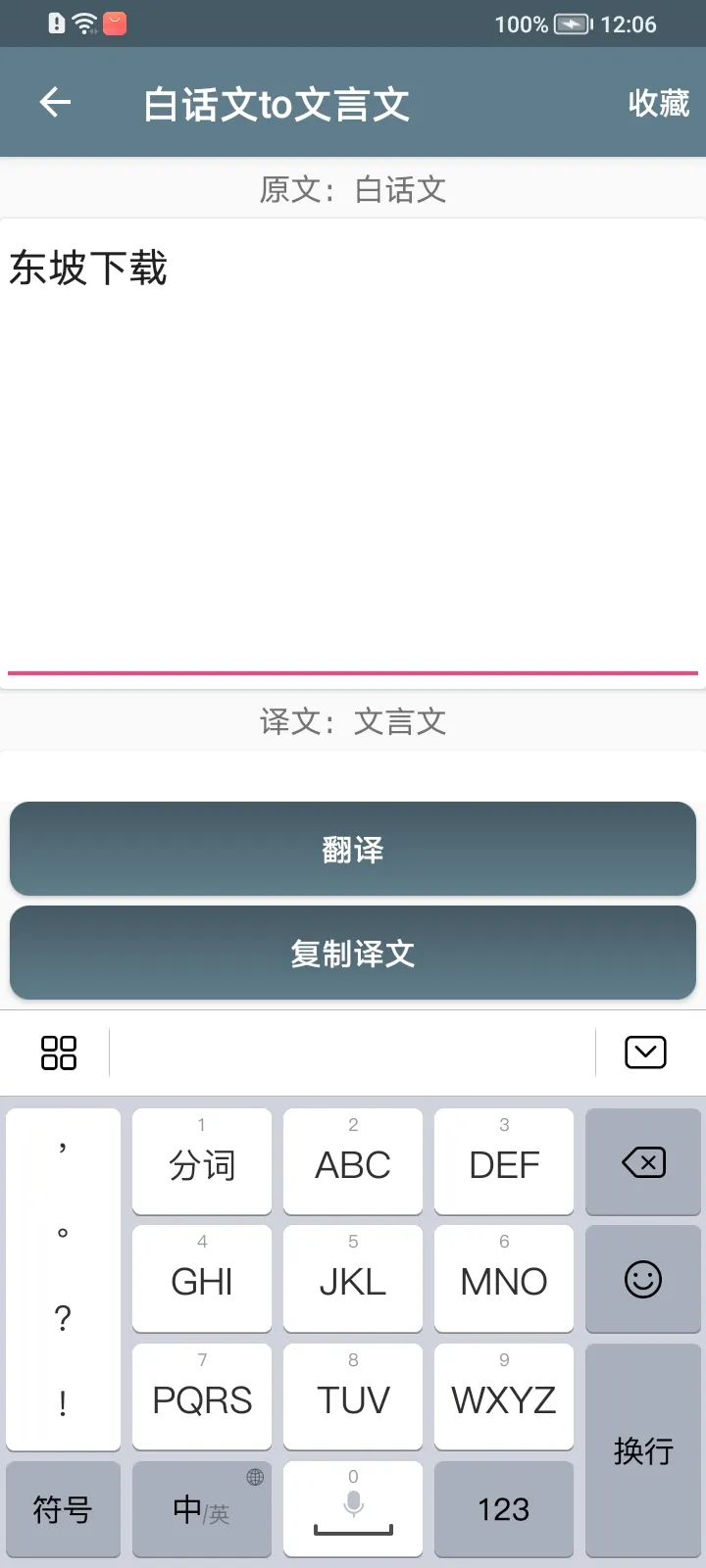Go back using the top arrow
Screen dimensions: 706x1568
point(56,102)
